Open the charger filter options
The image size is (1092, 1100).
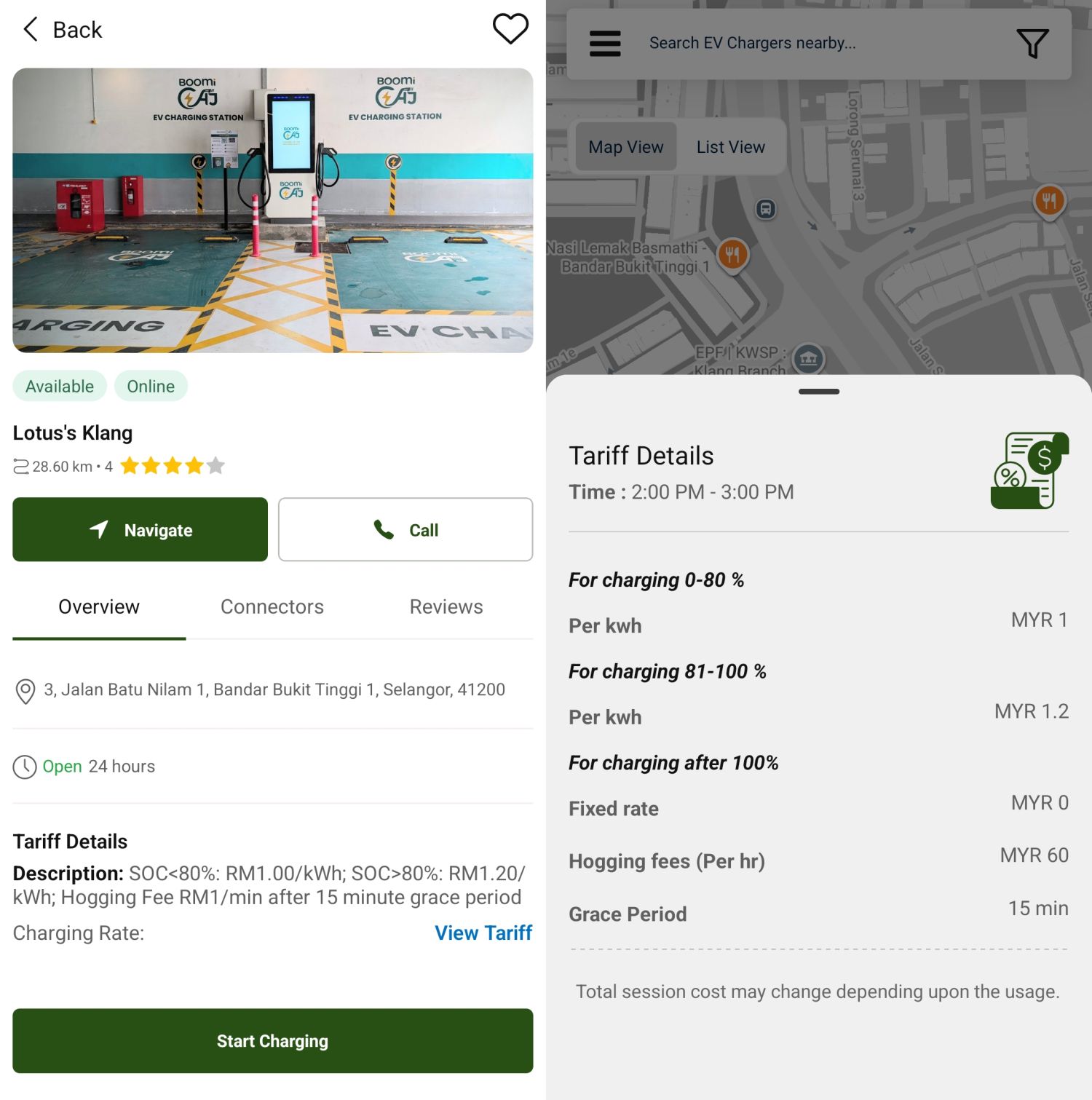(x=1032, y=44)
